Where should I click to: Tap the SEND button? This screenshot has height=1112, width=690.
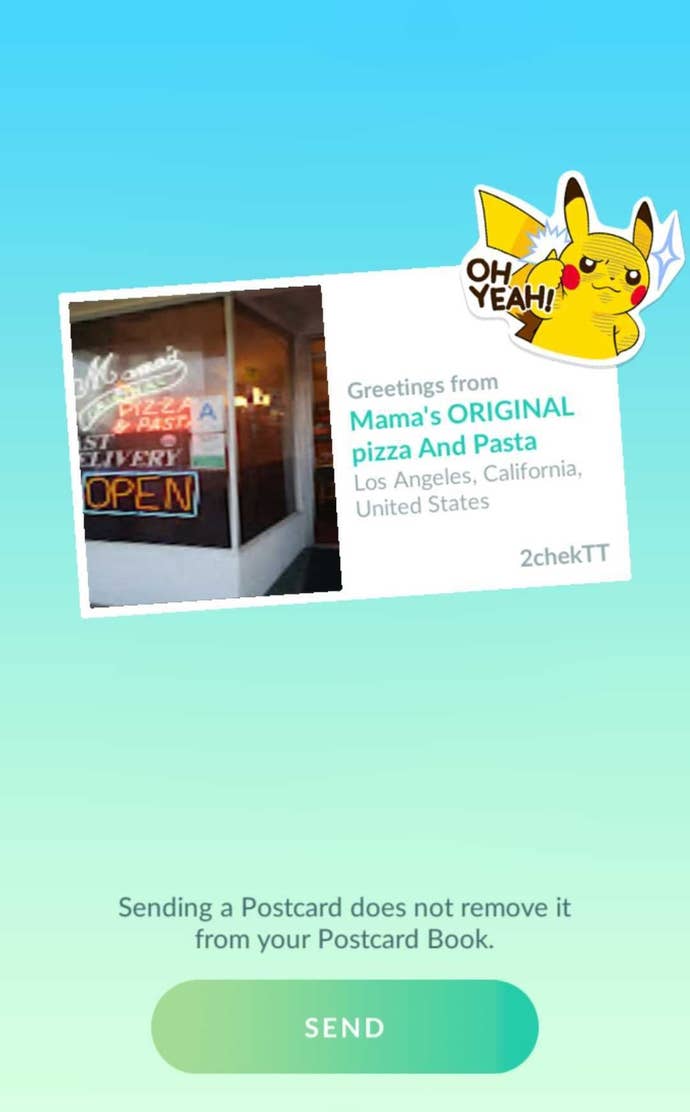tap(344, 1027)
